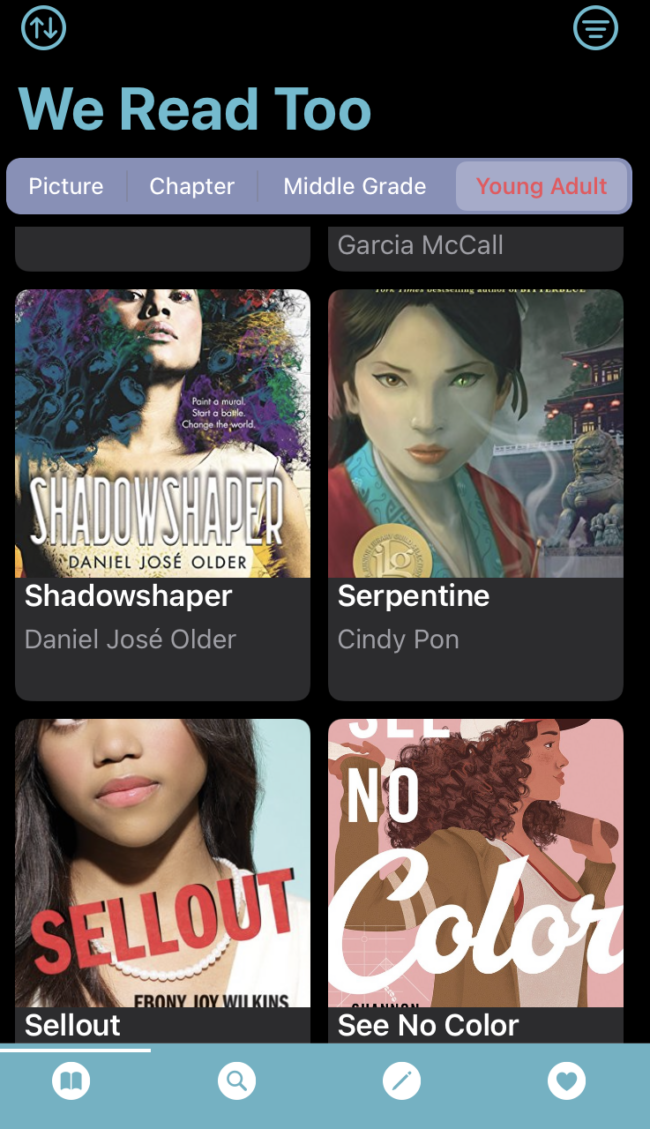Tap the sort arrows icon
The image size is (650, 1129).
click(x=43, y=28)
